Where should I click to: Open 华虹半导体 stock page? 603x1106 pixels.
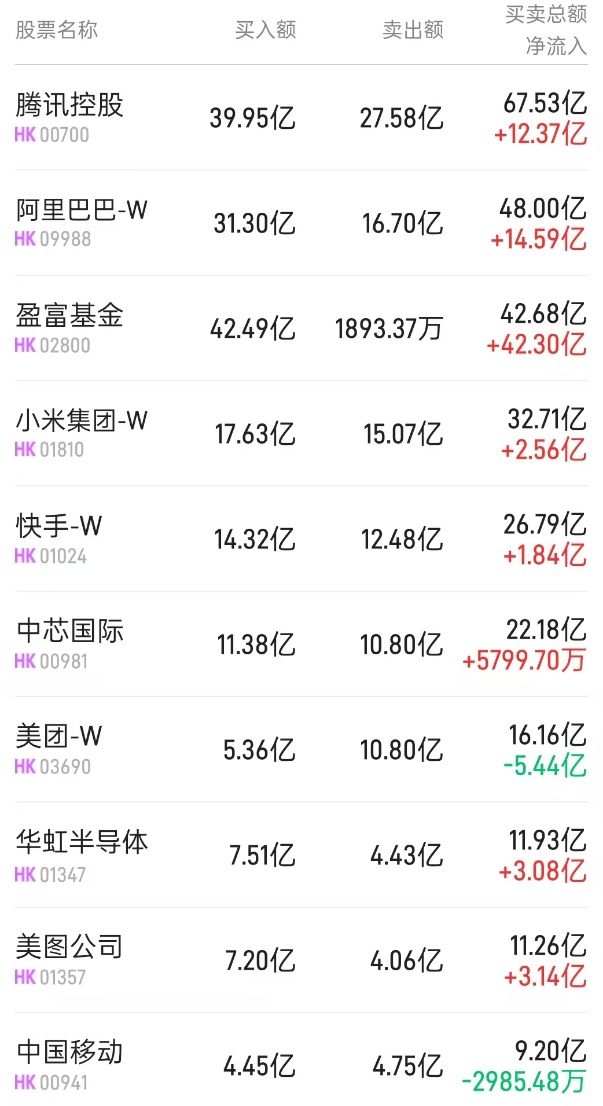pyautogui.click(x=82, y=842)
